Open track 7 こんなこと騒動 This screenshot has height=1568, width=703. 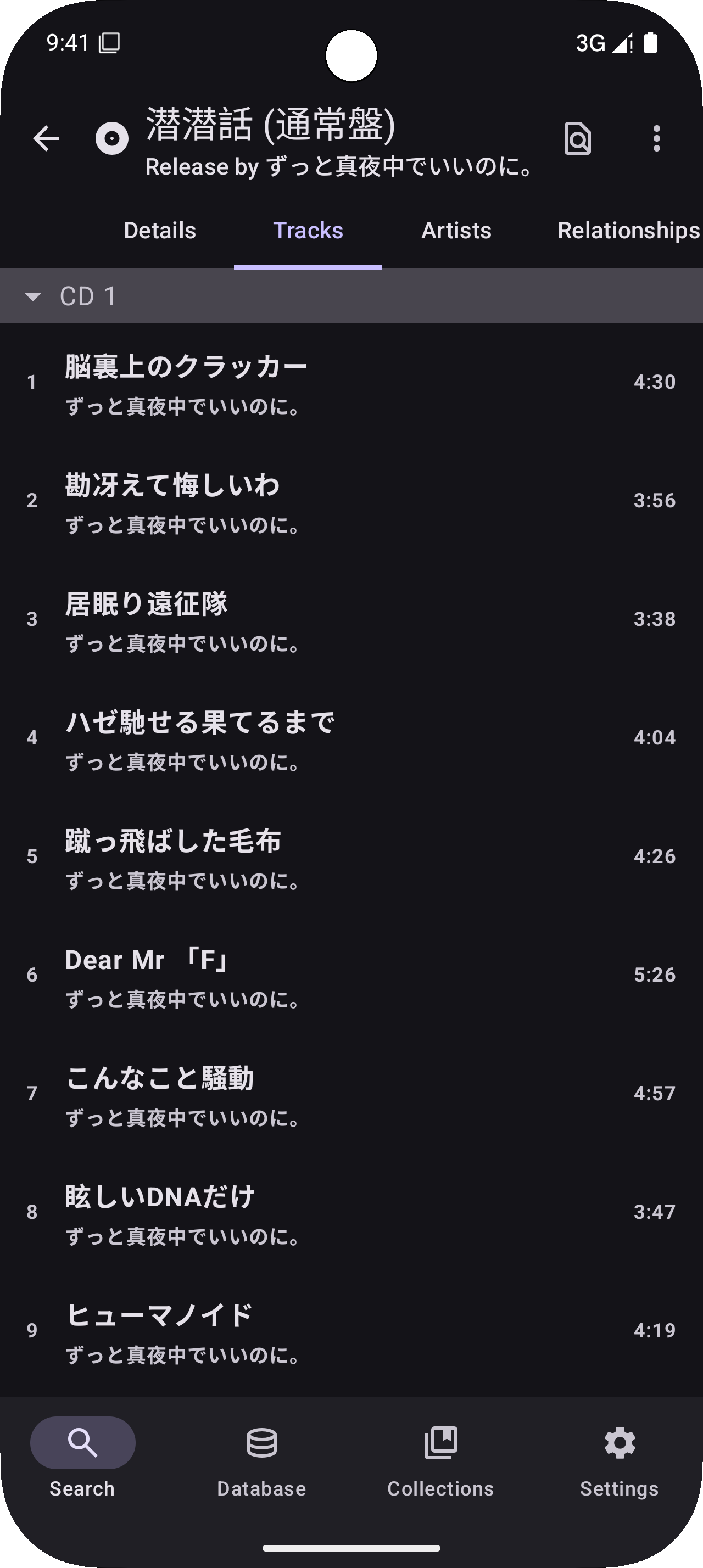tap(351, 1094)
